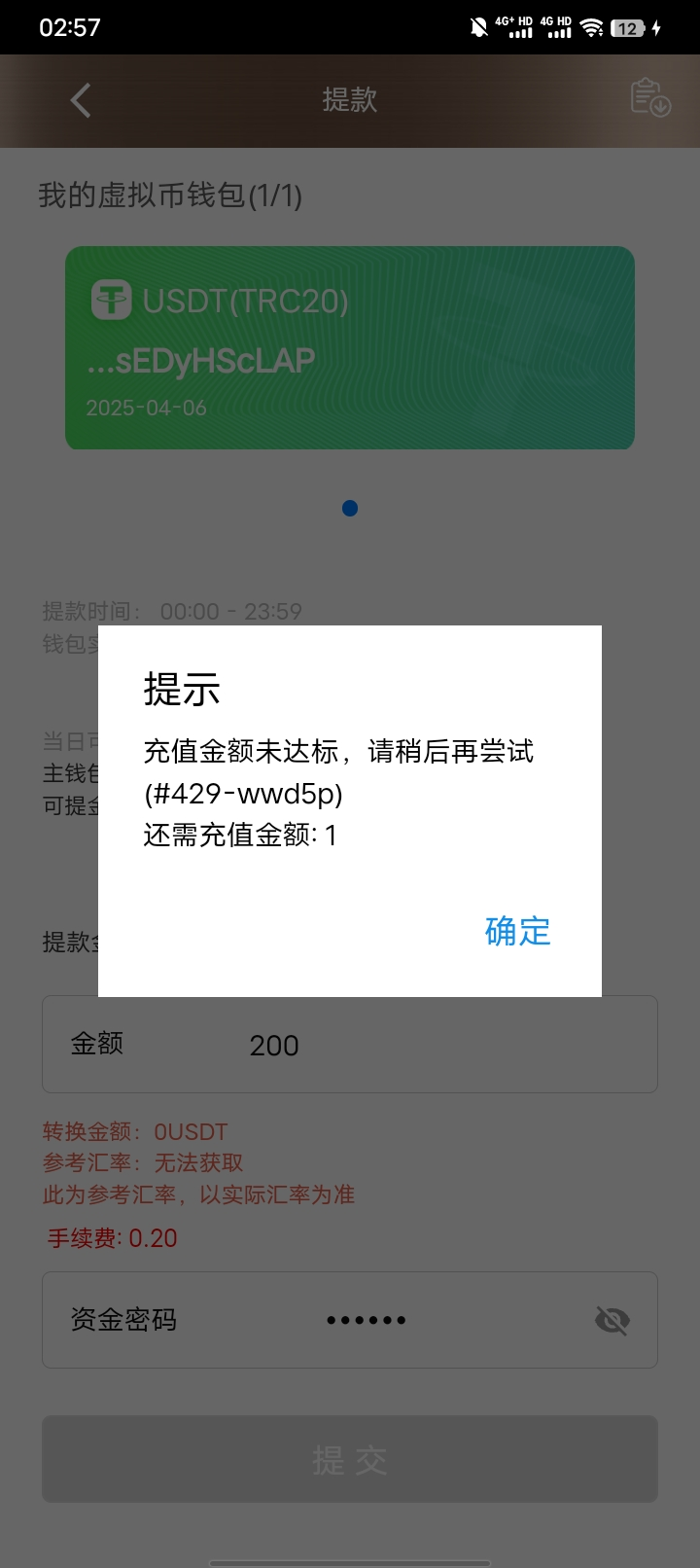700x1568 pixels.
Task: Click the back arrow on the 提款 header
Action: click(80, 100)
